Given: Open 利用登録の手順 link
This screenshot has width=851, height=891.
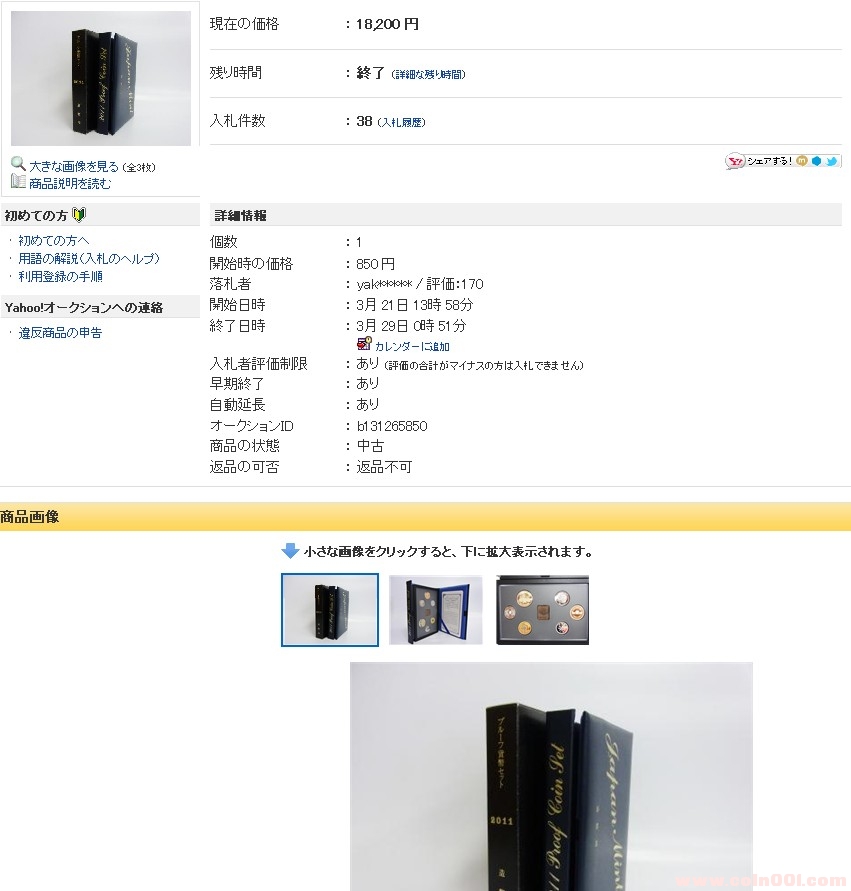Looking at the screenshot, I should pos(60,276).
